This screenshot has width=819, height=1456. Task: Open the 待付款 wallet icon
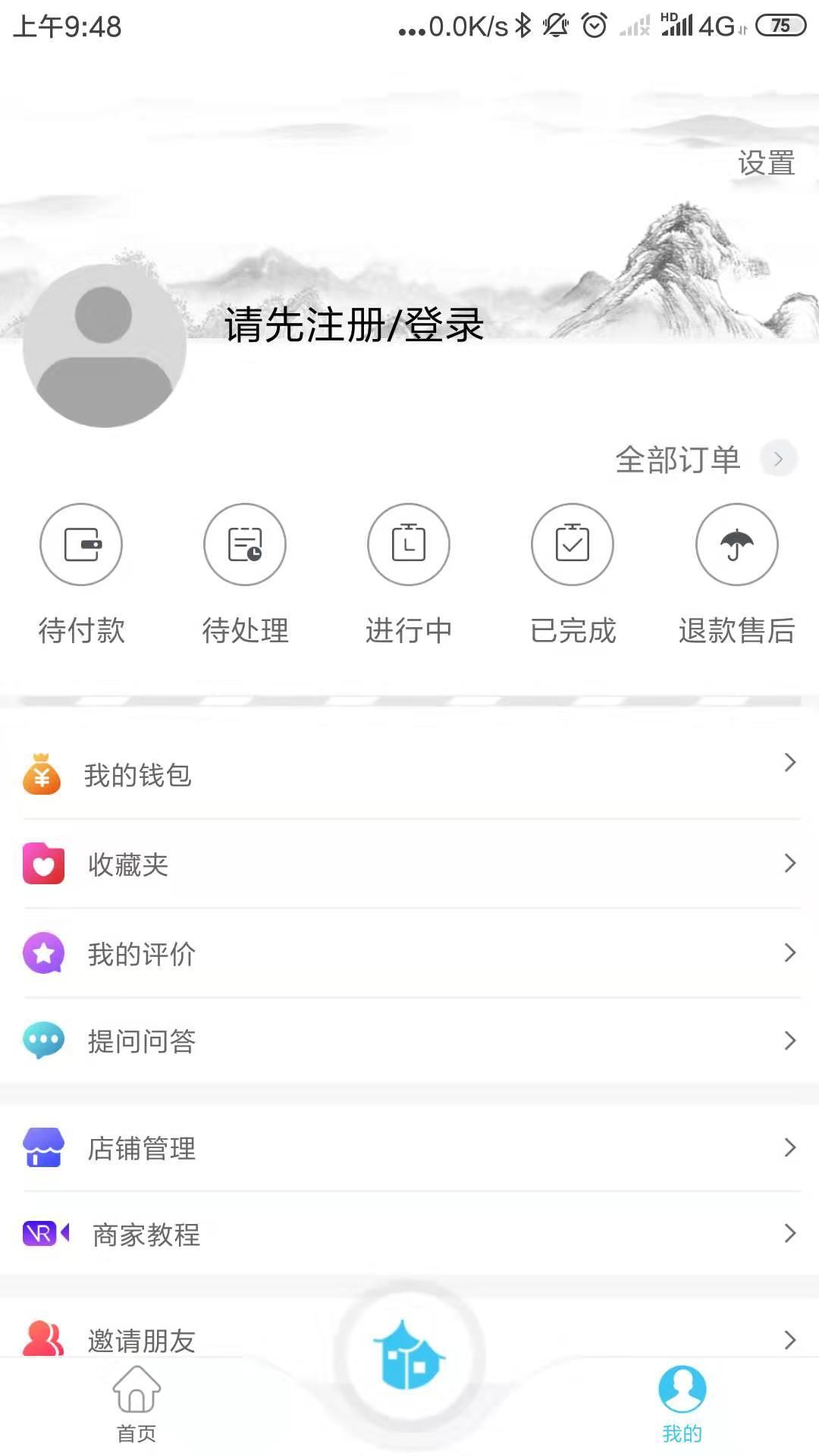pyautogui.click(x=81, y=544)
